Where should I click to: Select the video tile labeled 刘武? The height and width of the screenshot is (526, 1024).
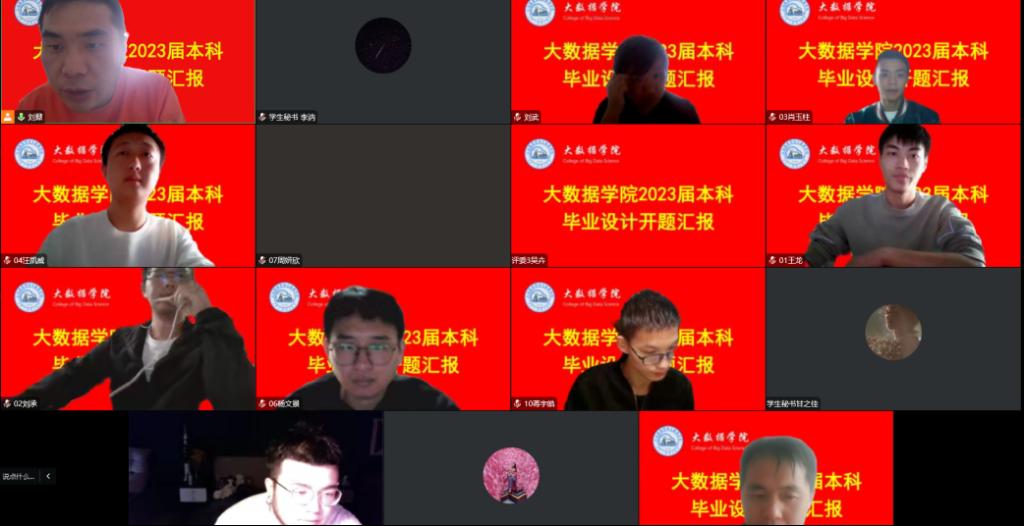638,62
